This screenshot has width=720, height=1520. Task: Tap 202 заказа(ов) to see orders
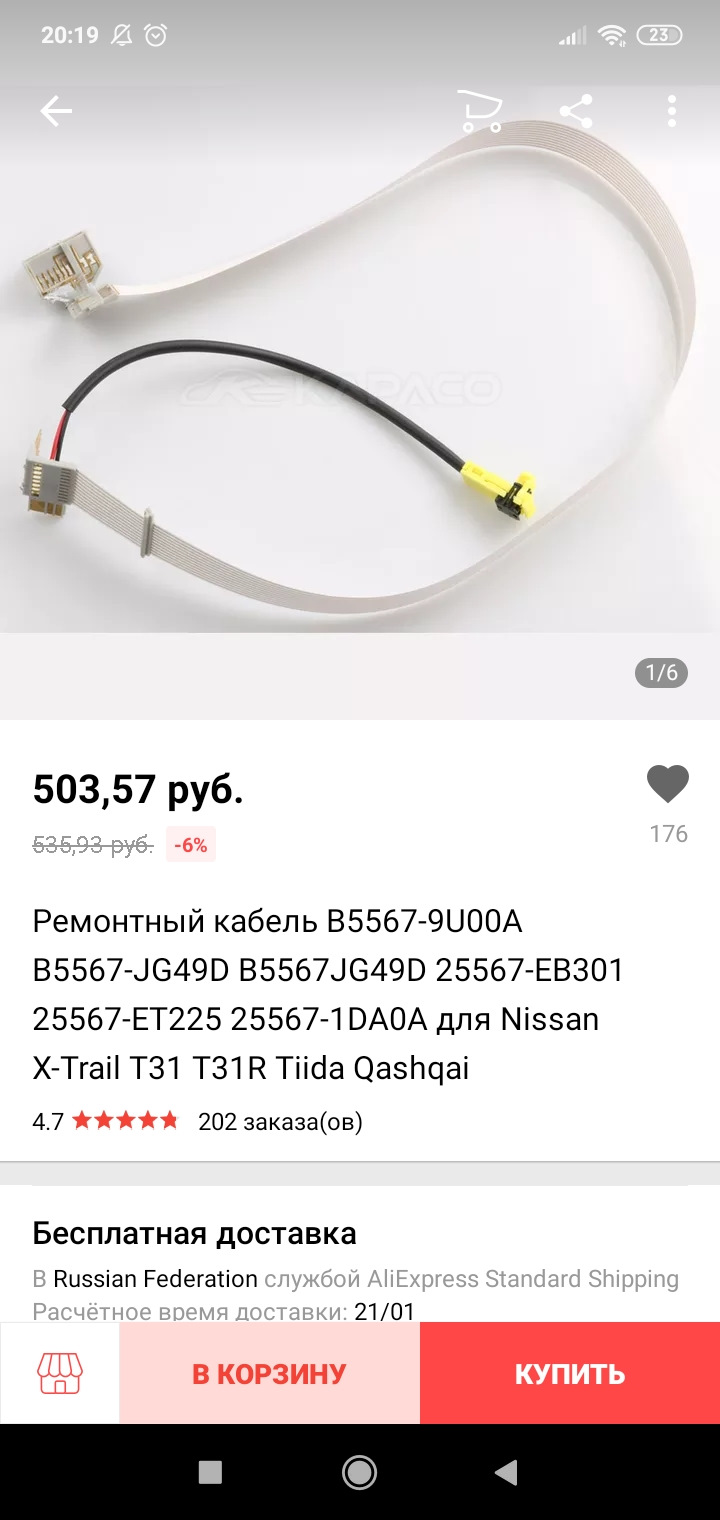(281, 1122)
